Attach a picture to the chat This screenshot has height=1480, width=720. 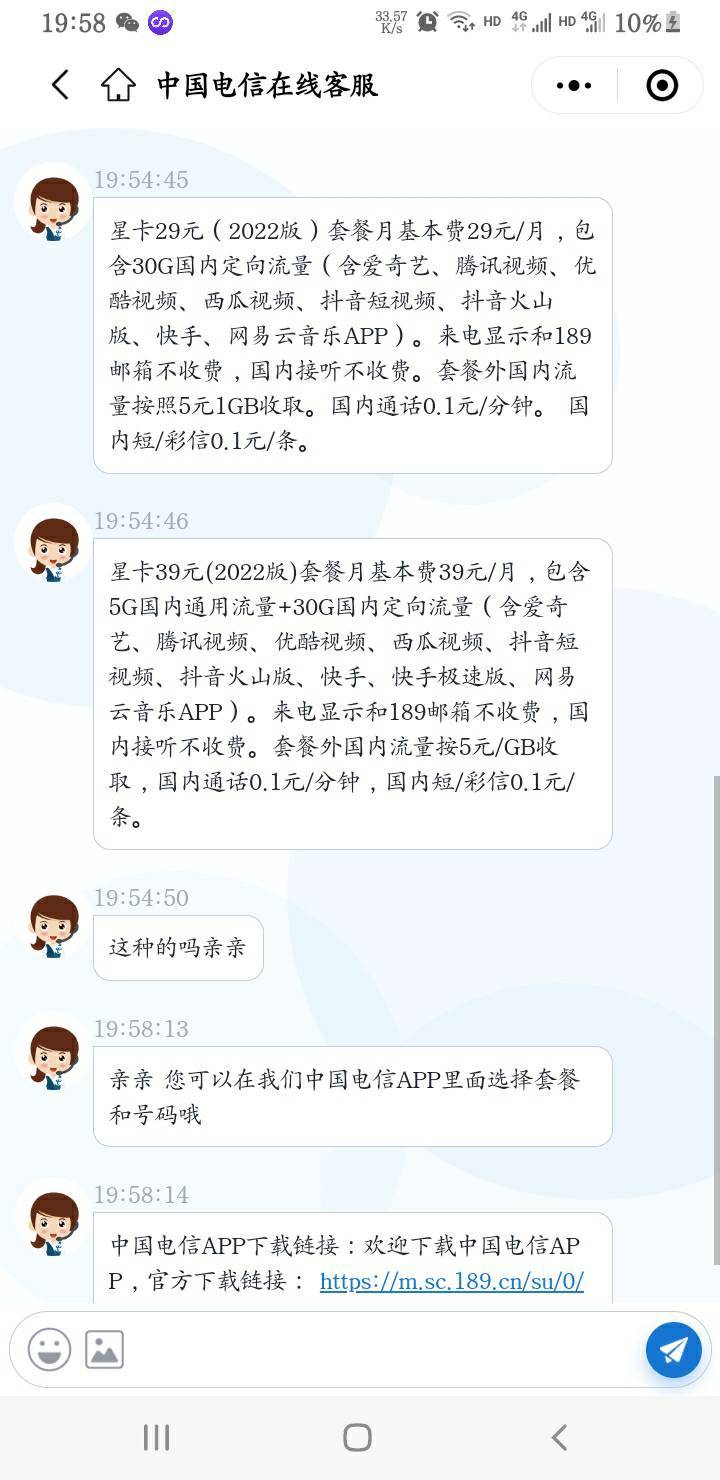(104, 1349)
